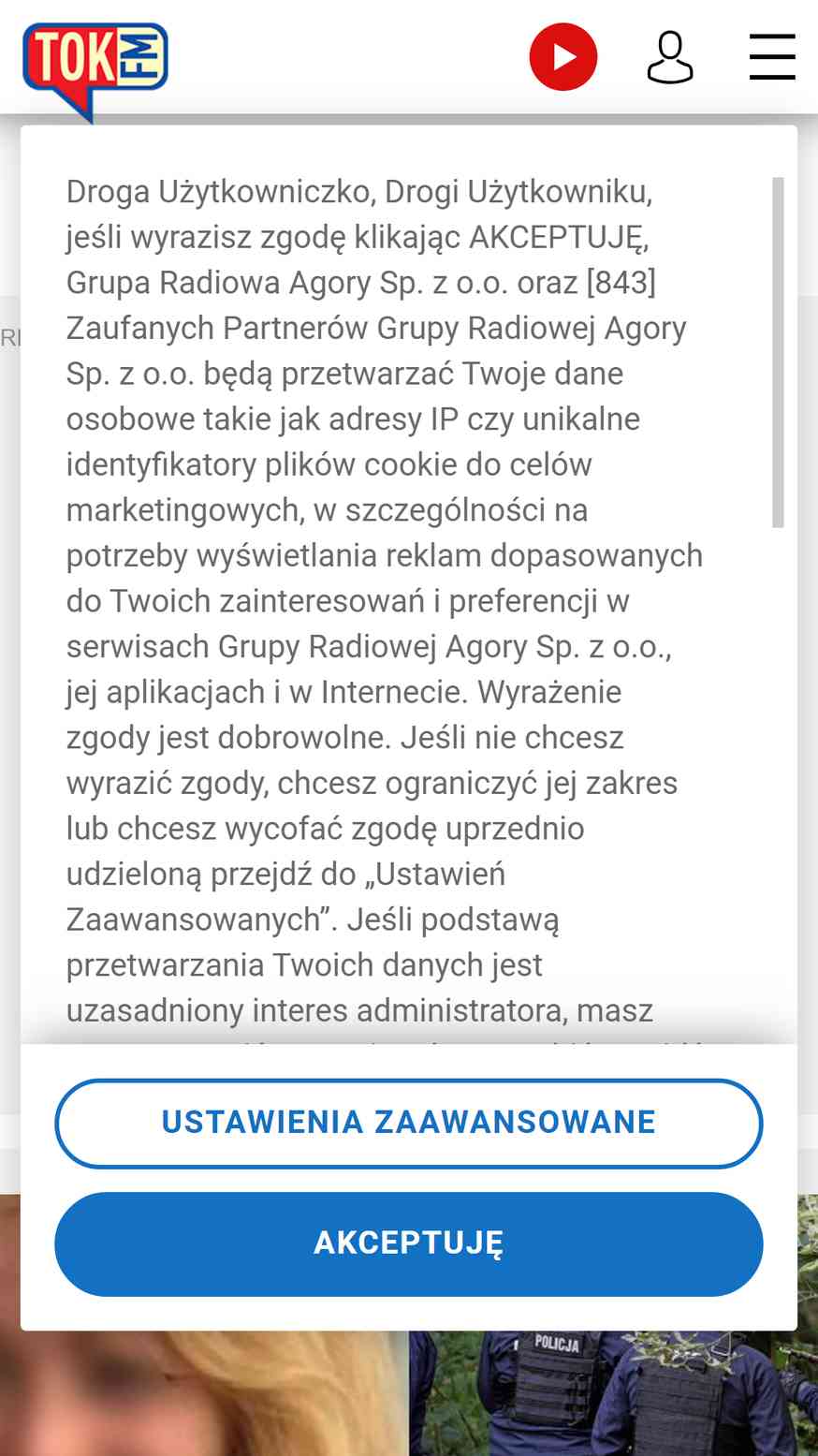Start radio playback with the red play icon
This screenshot has height=1456, width=818.
(x=563, y=57)
